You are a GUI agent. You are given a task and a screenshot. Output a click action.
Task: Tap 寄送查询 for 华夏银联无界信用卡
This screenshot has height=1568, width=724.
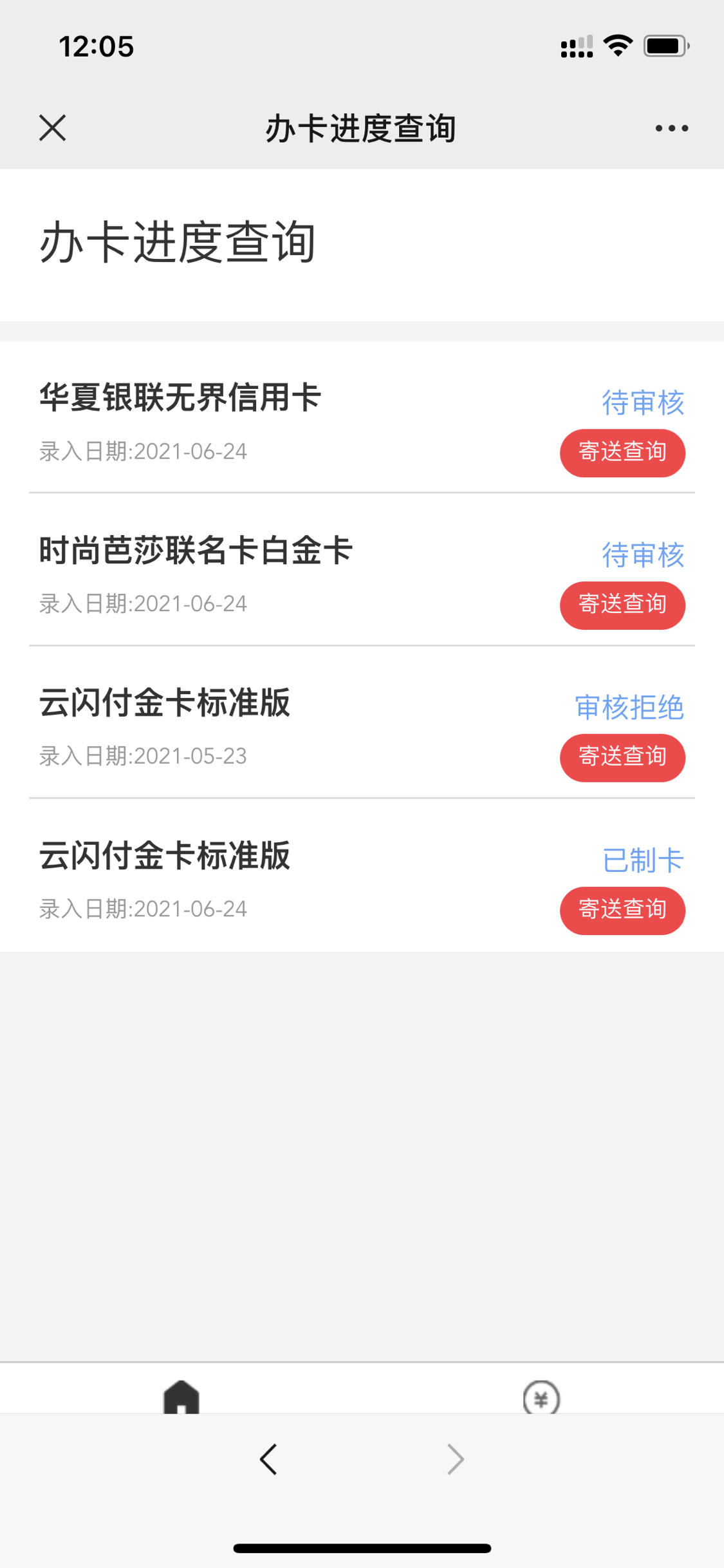[x=622, y=453]
